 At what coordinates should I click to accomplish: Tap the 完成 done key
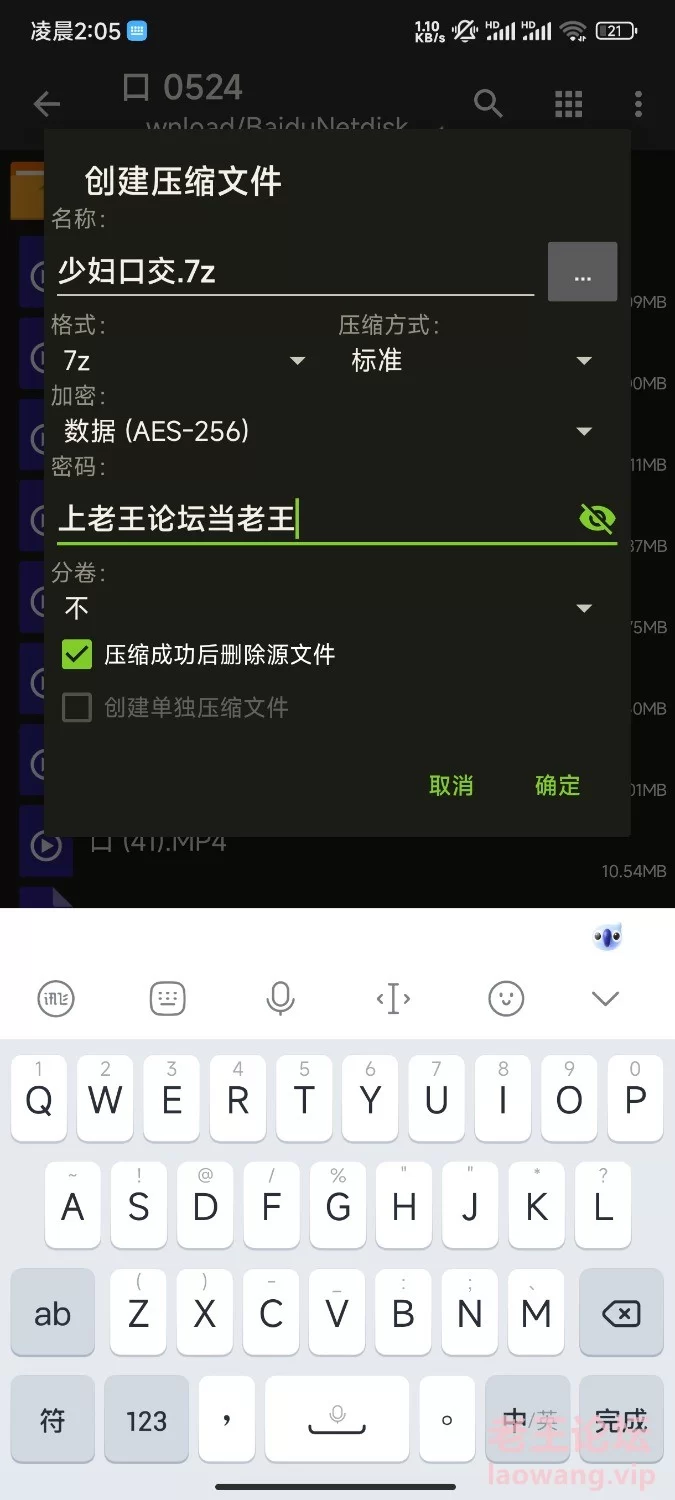tap(621, 1420)
